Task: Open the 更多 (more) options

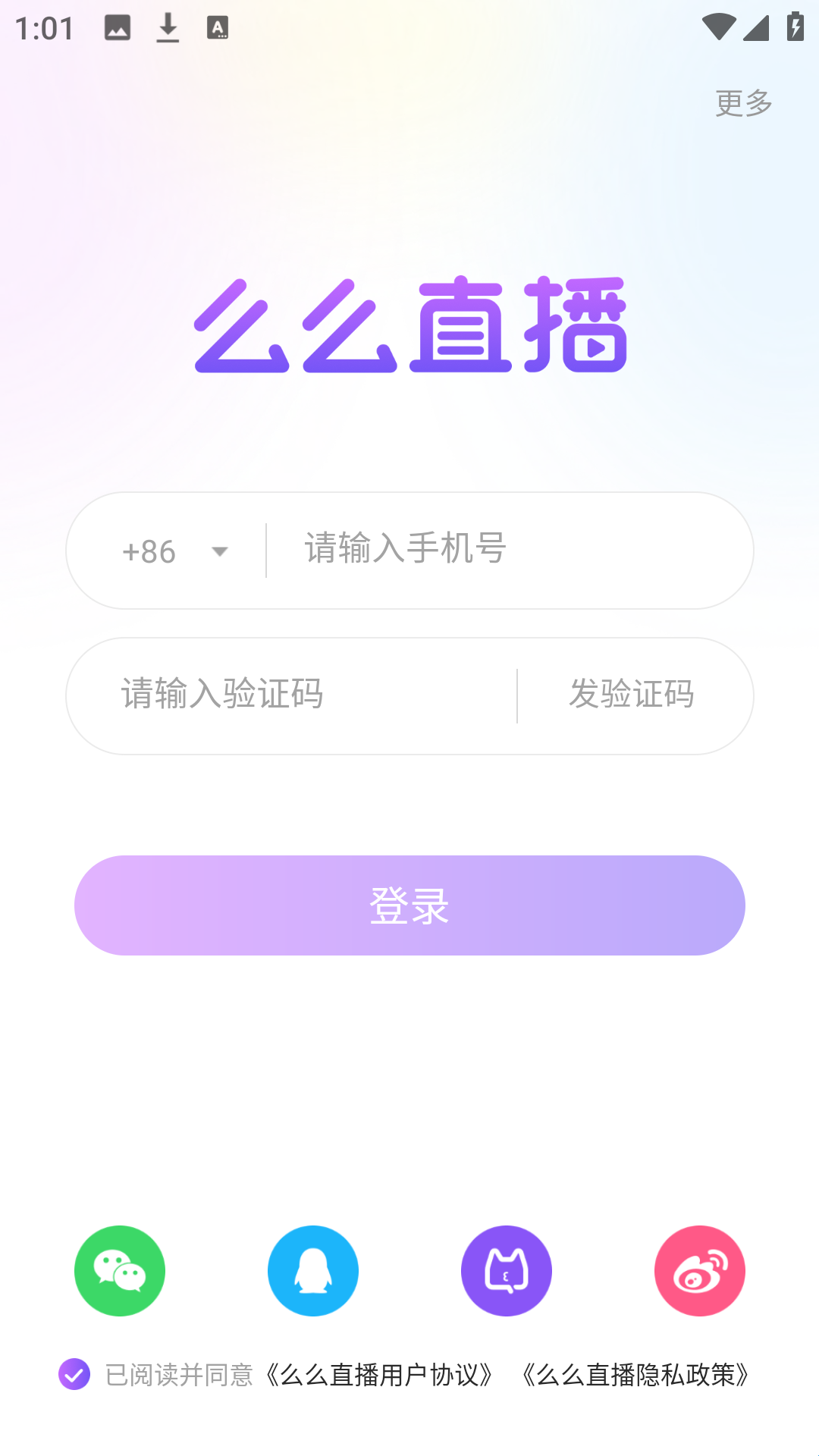Action: [x=743, y=103]
